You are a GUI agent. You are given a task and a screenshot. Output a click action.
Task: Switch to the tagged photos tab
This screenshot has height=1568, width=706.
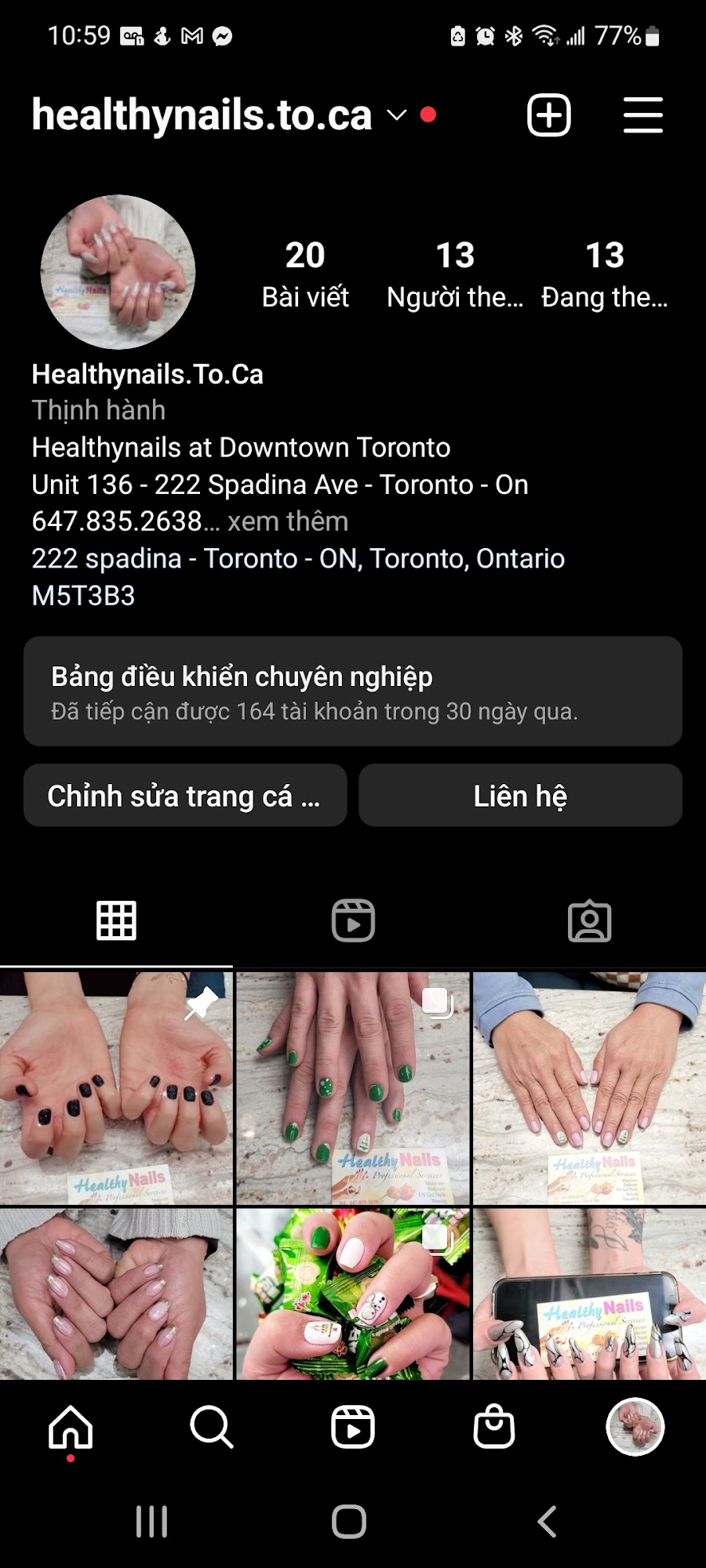pyautogui.click(x=589, y=920)
